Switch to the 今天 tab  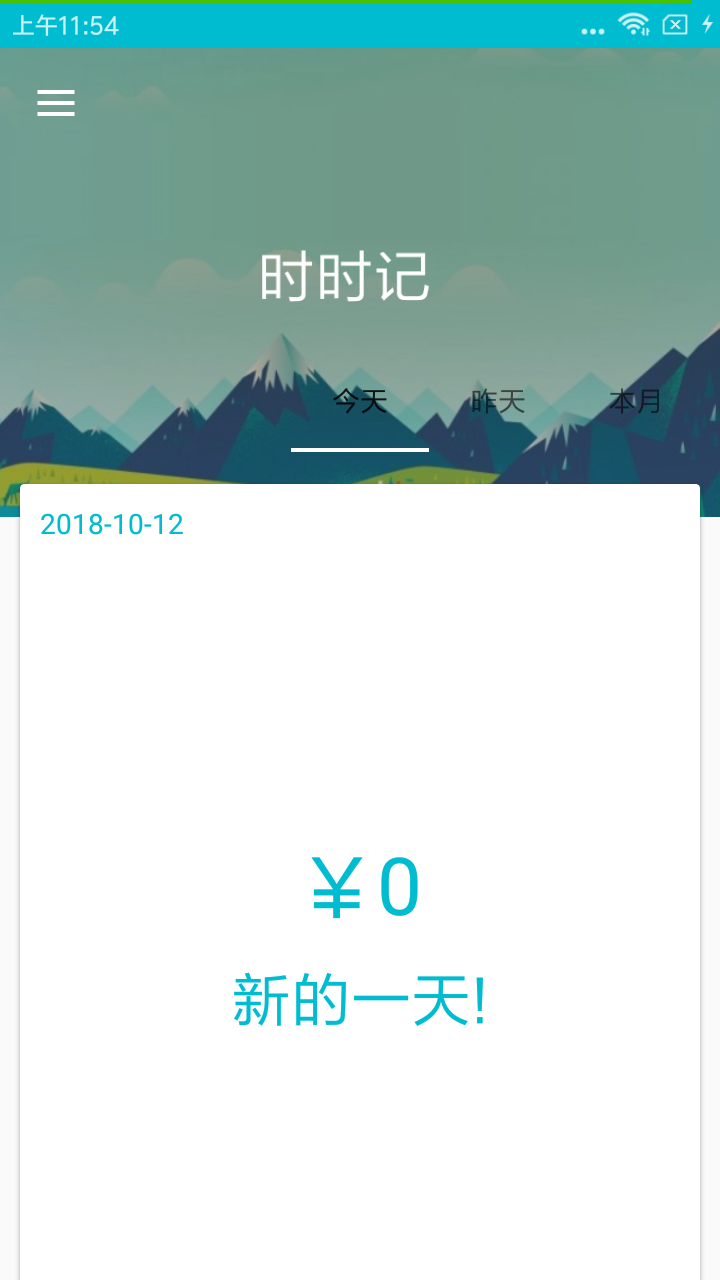pyautogui.click(x=360, y=402)
